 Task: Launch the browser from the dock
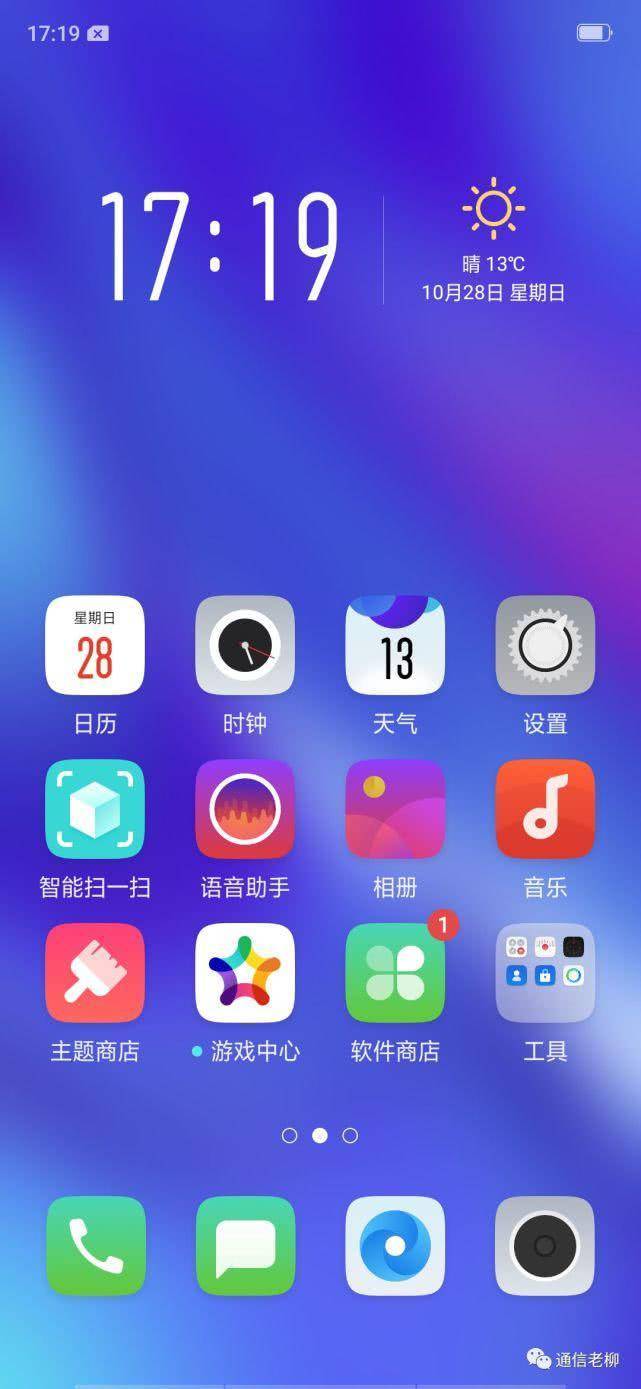click(395, 1245)
